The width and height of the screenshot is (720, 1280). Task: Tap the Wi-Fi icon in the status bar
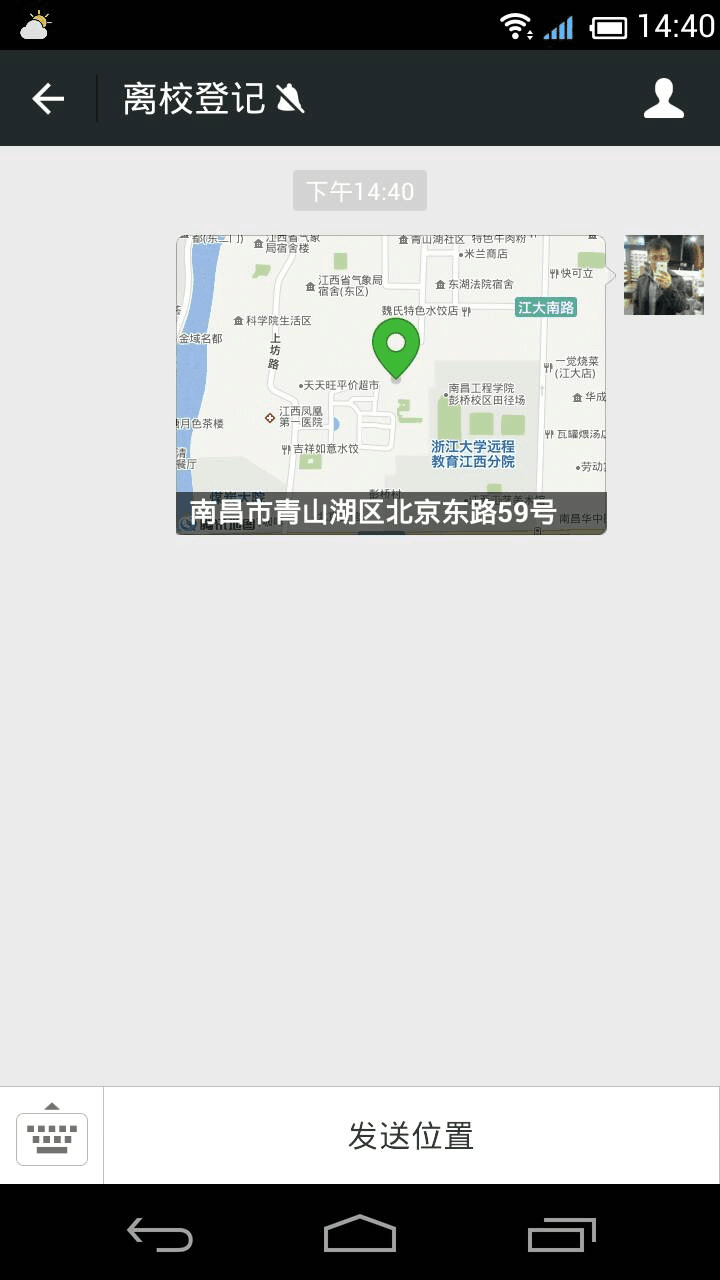point(514,27)
